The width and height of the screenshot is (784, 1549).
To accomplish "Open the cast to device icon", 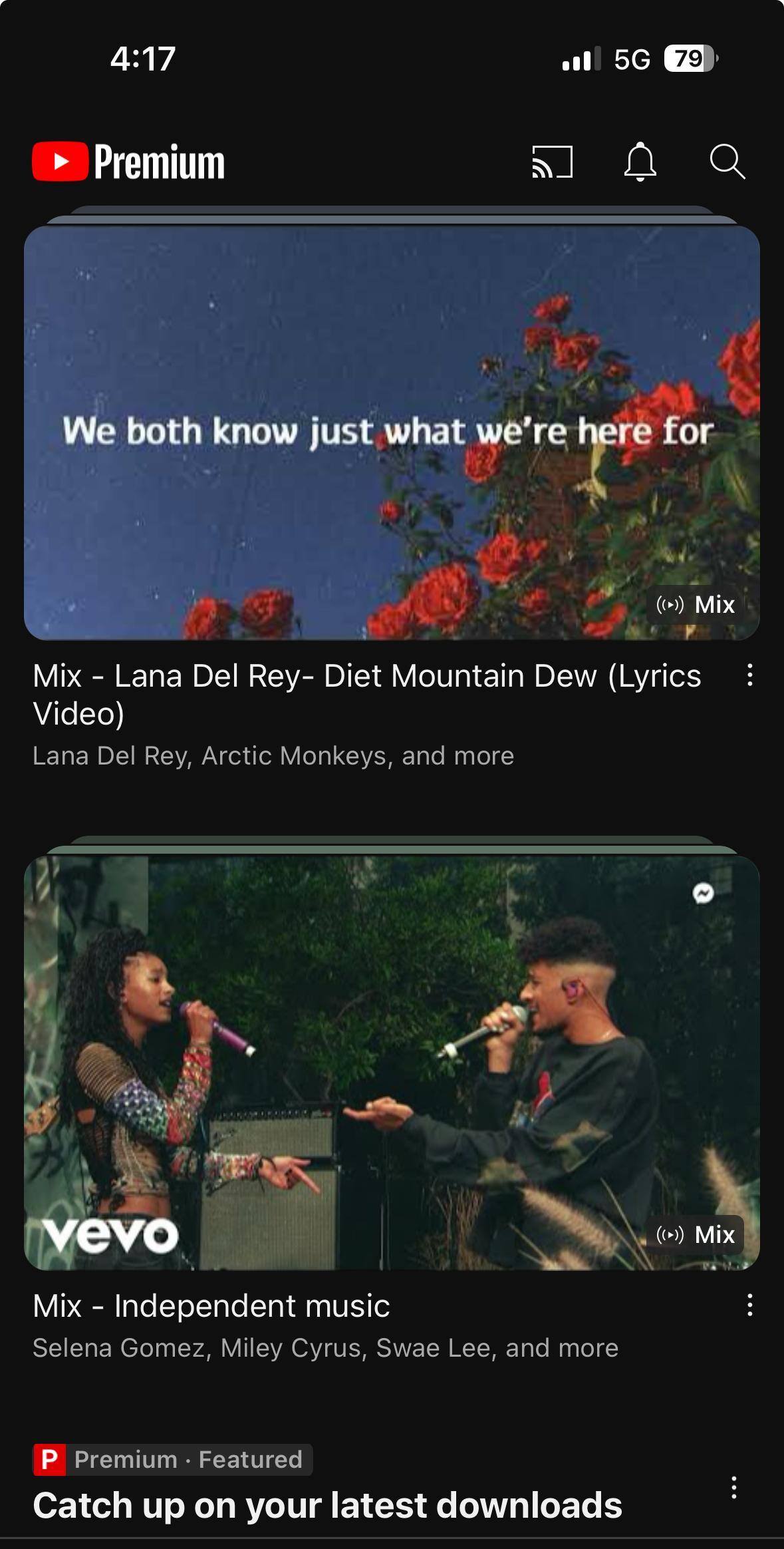I will click(552, 162).
